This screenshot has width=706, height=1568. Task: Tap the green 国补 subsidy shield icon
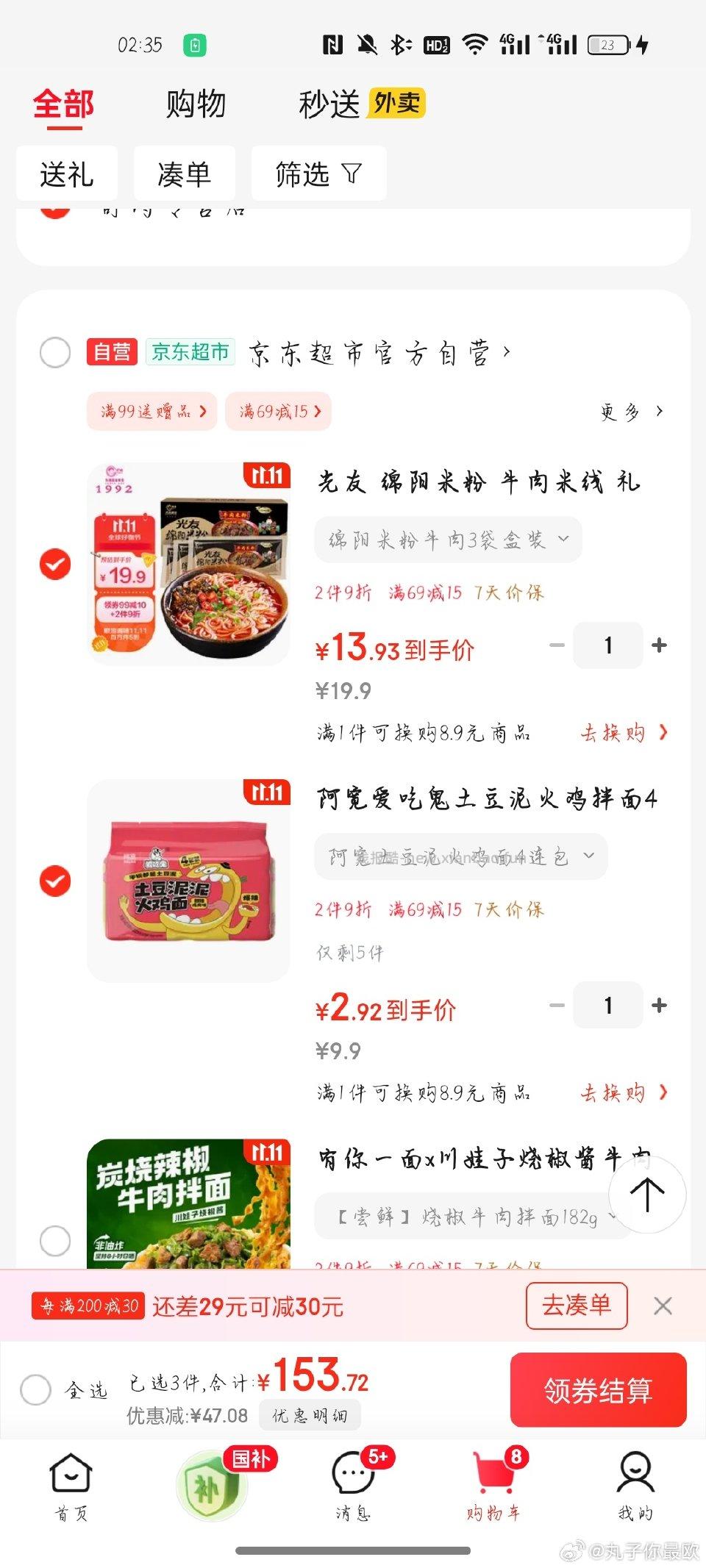[210, 1481]
